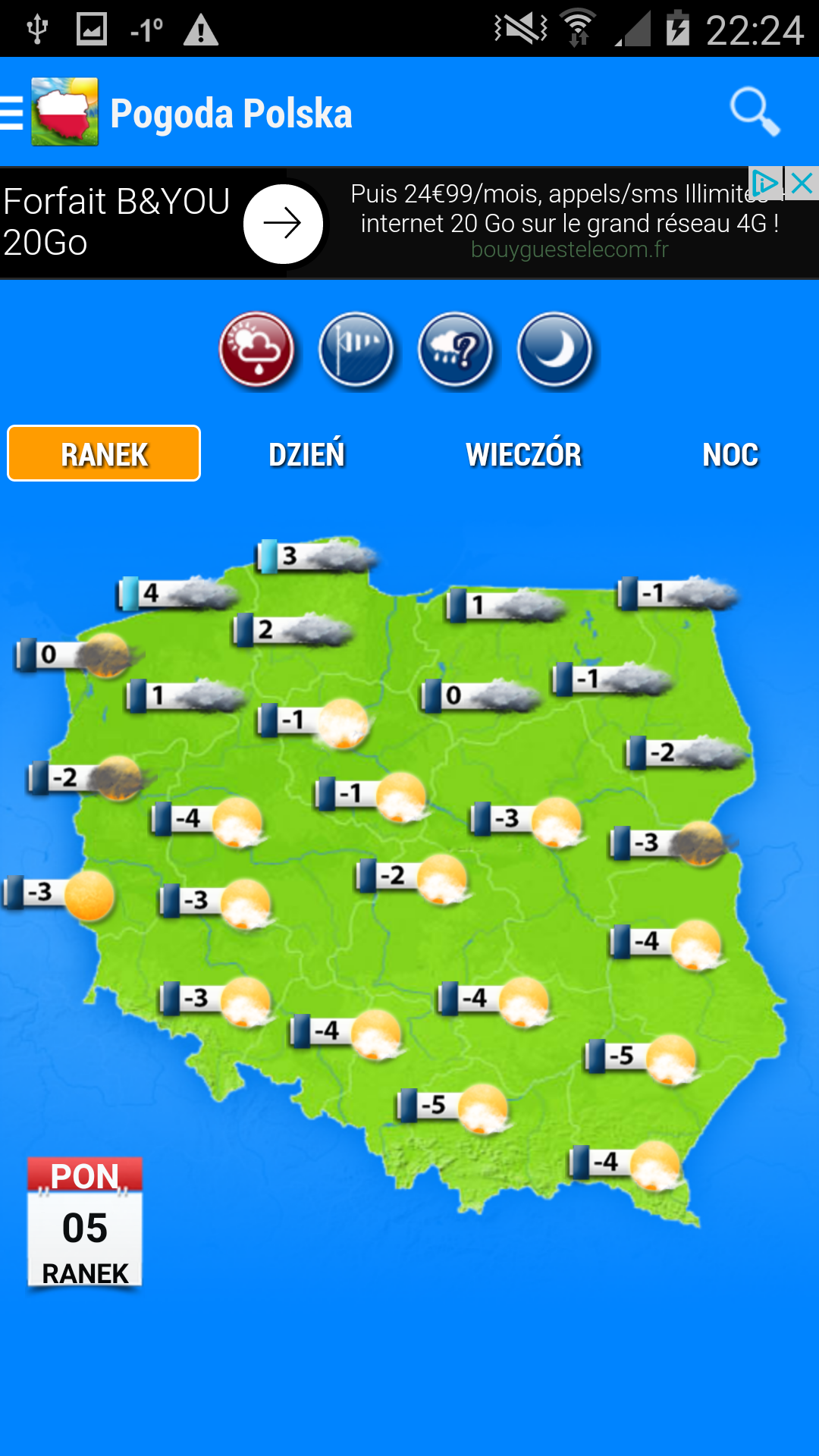The height and width of the screenshot is (1456, 819).
Task: Open the search magnifier
Action: click(754, 112)
